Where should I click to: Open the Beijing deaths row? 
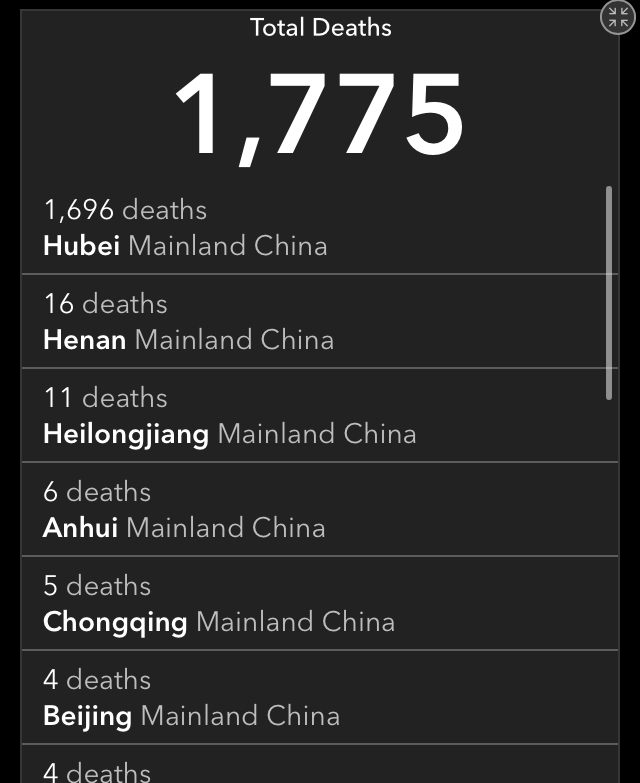310,698
